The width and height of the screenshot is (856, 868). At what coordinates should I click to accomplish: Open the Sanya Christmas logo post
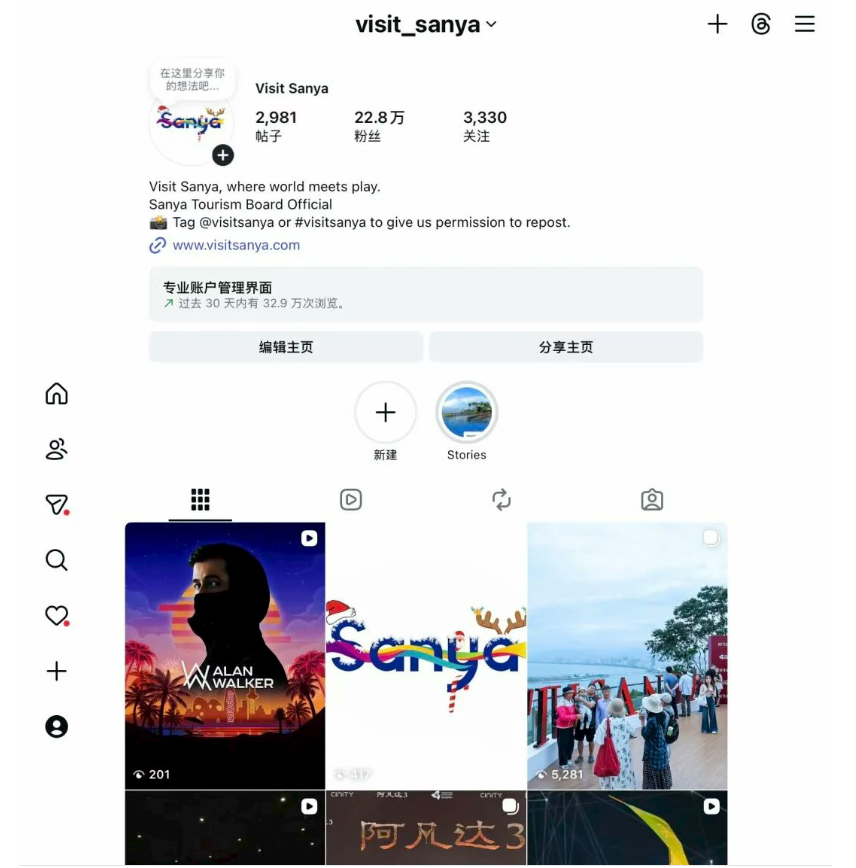[426, 655]
